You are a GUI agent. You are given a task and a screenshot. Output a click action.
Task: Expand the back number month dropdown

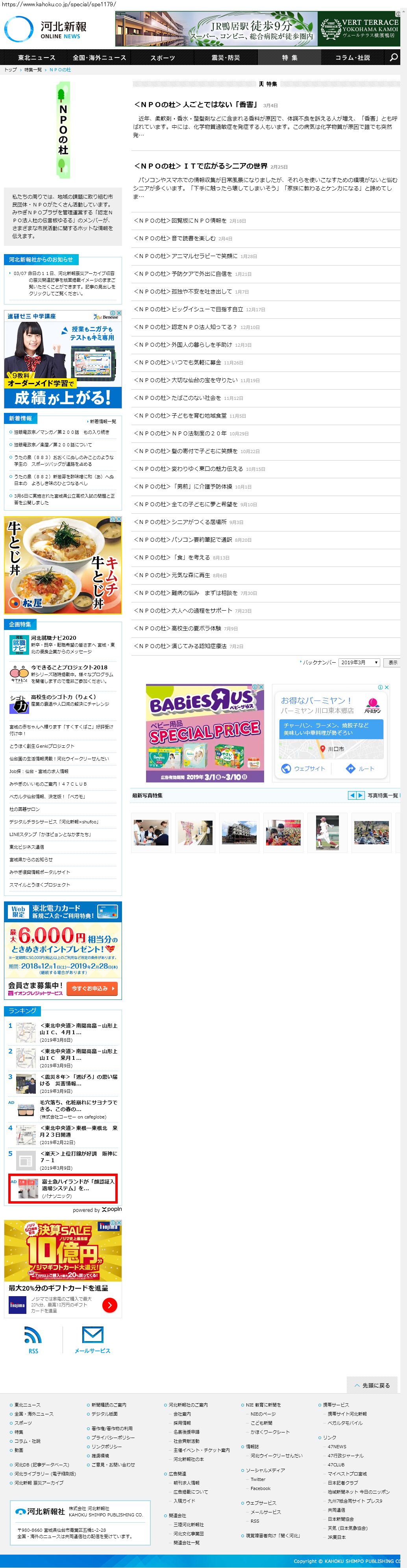pos(359,662)
